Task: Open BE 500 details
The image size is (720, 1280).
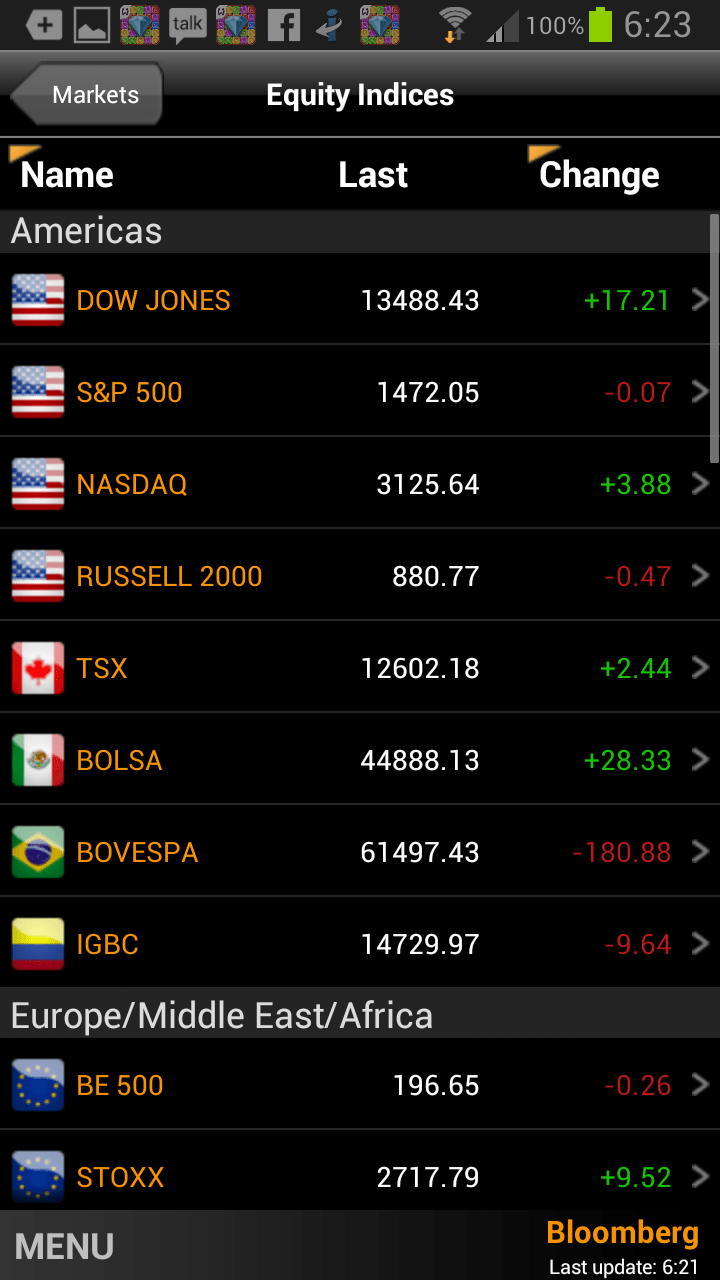Action: tap(360, 1084)
